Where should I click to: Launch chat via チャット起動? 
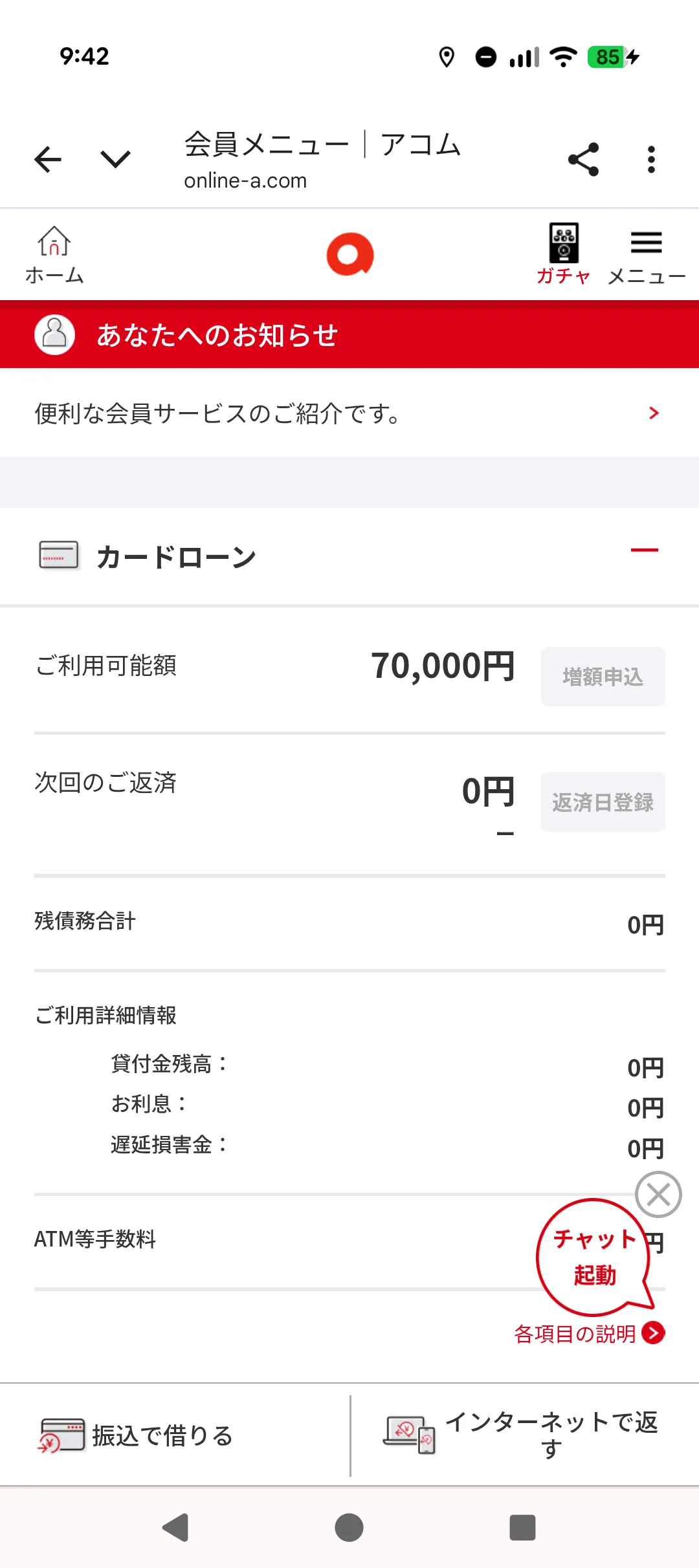(594, 1257)
